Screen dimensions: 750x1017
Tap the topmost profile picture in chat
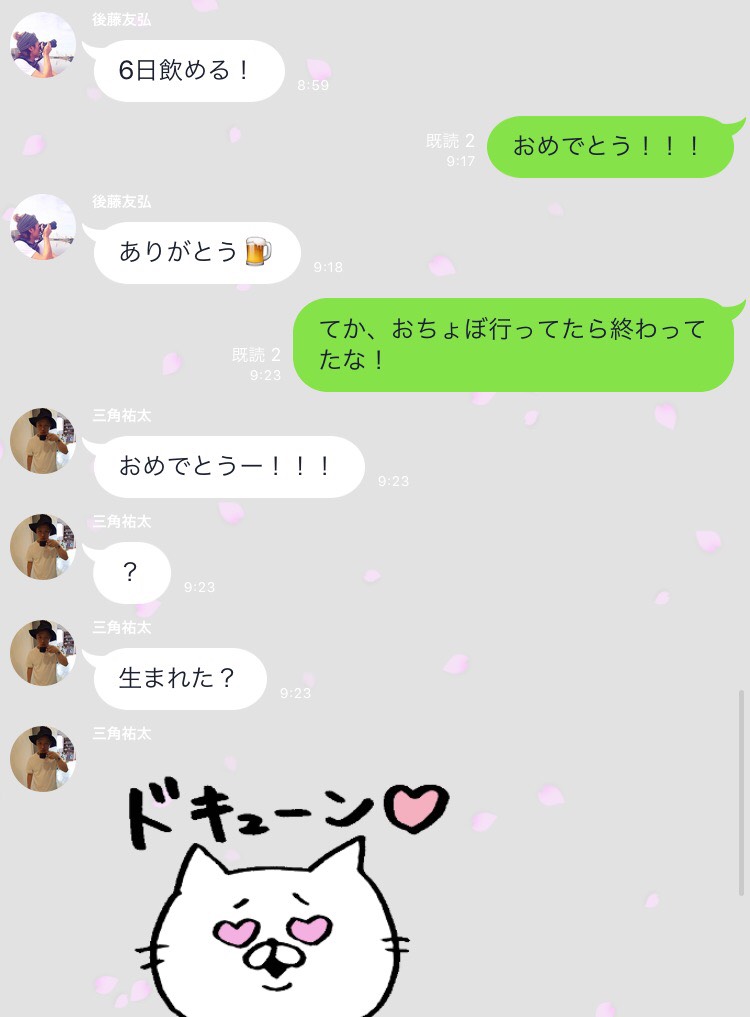(x=43, y=45)
